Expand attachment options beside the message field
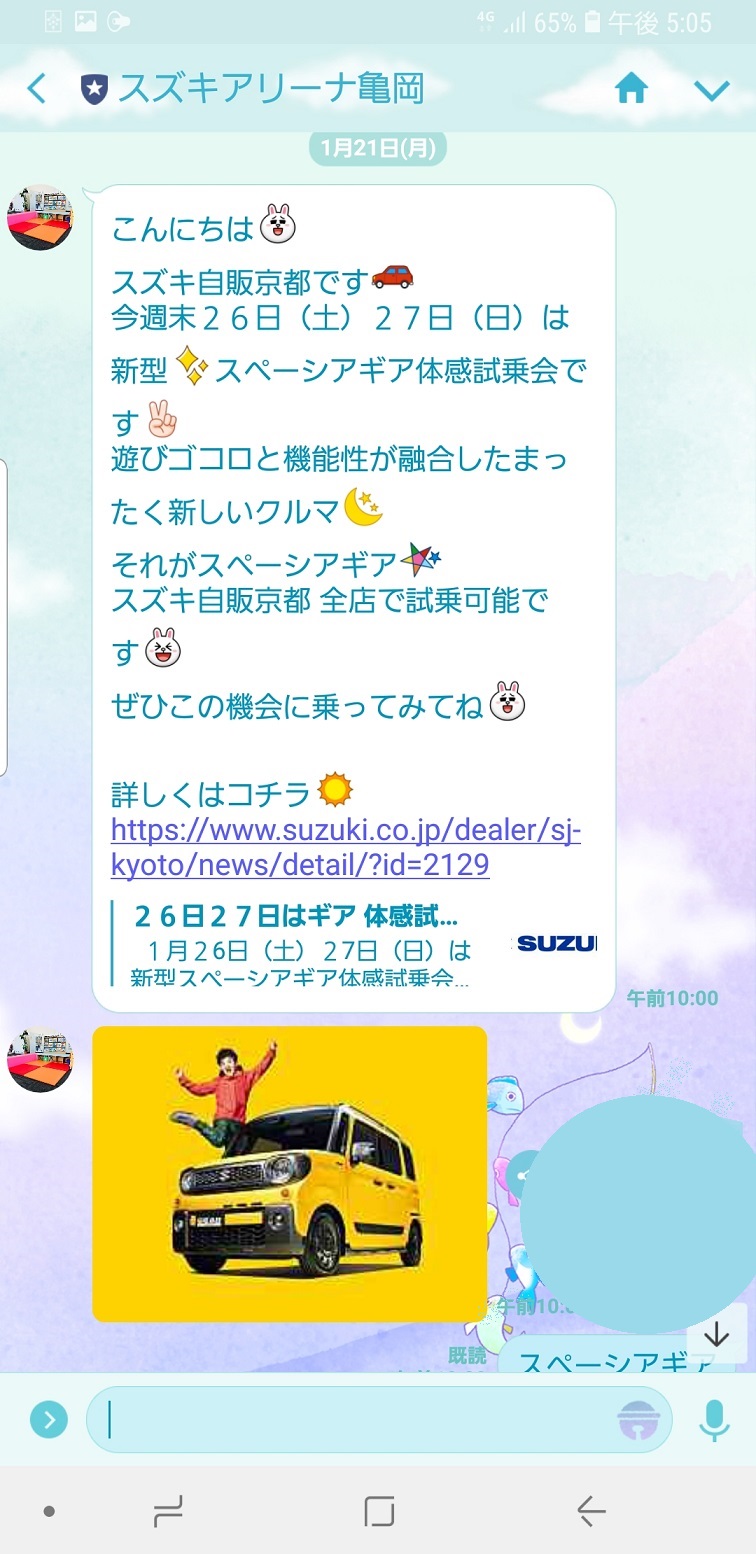This screenshot has height=1554, width=756. [x=49, y=1419]
